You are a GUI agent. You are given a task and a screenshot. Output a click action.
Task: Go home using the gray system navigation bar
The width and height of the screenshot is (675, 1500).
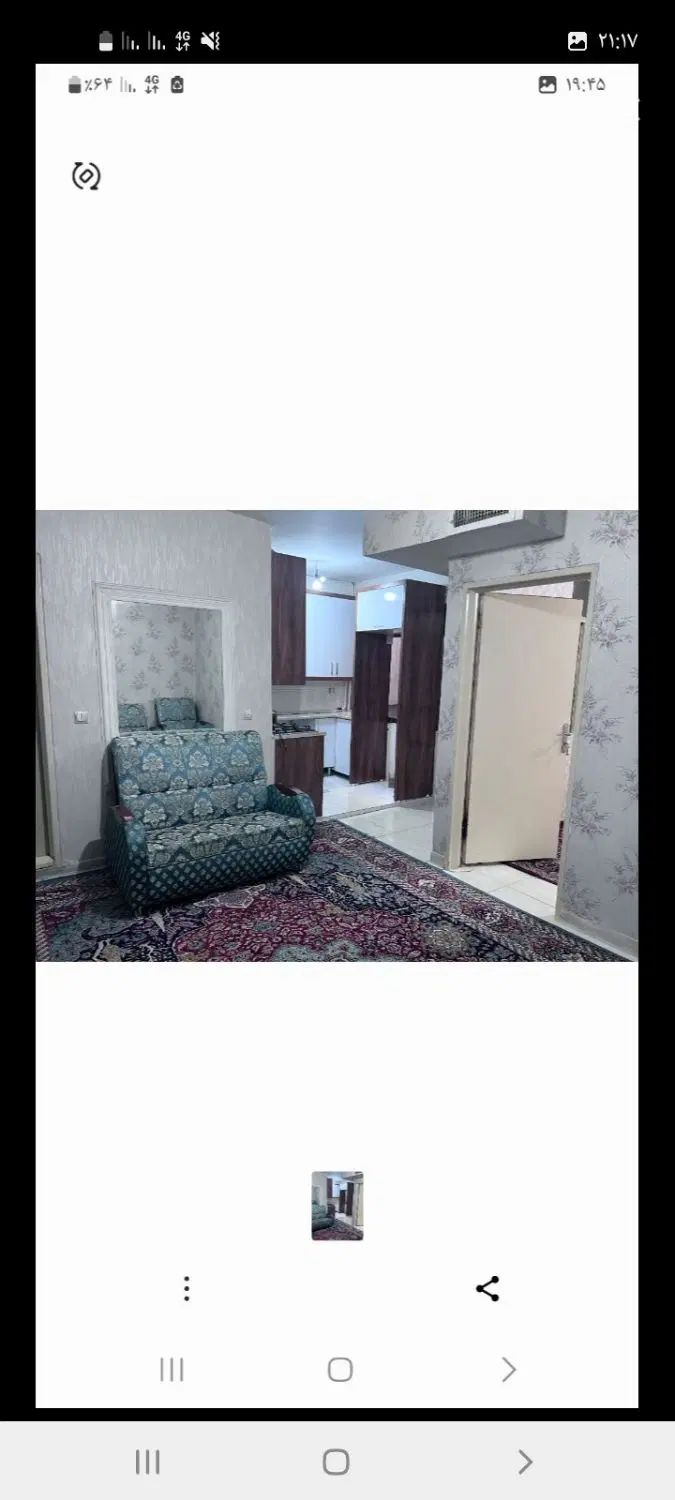[336, 1462]
